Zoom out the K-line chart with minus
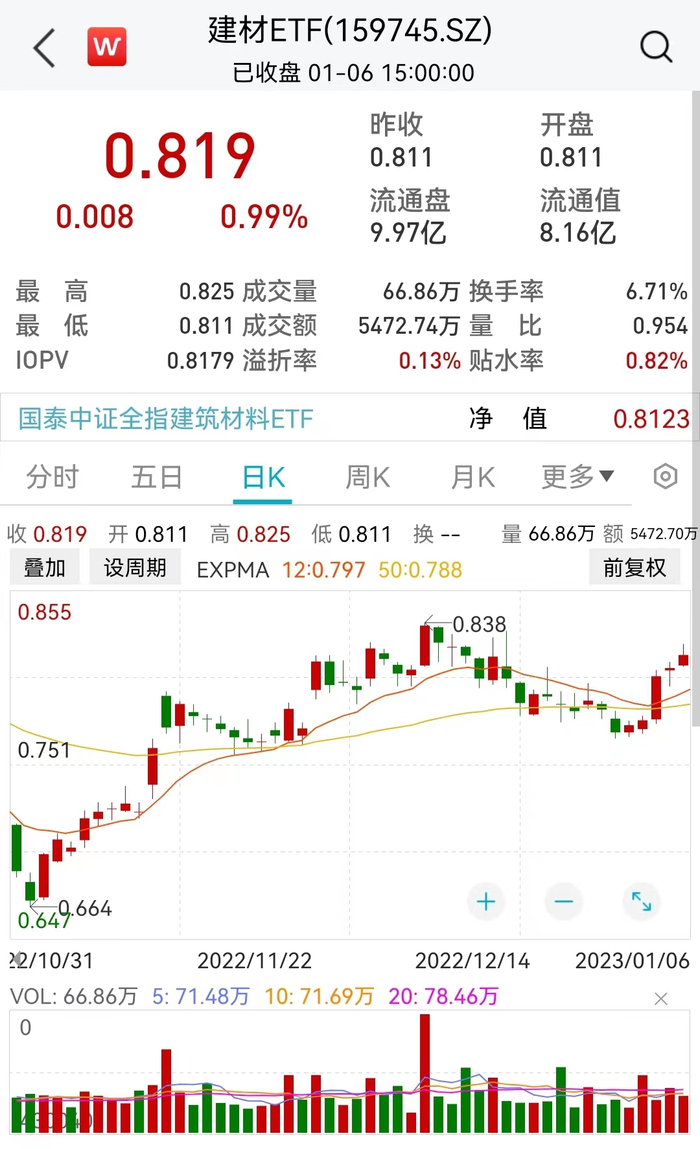Image resolution: width=700 pixels, height=1149 pixels. [x=564, y=901]
